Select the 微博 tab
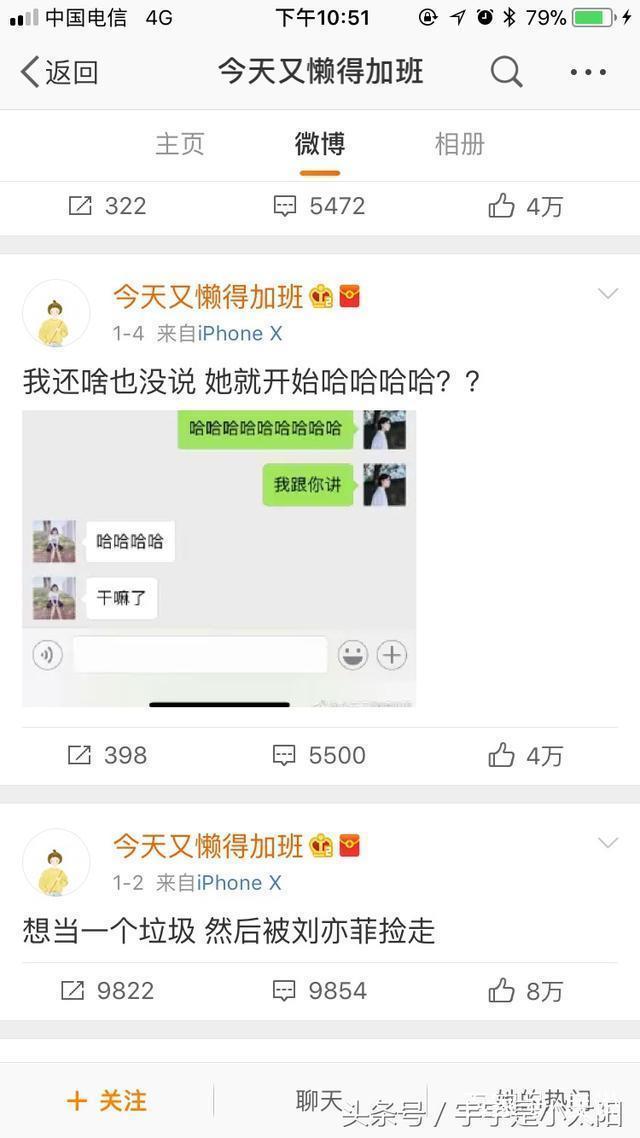 (x=320, y=144)
